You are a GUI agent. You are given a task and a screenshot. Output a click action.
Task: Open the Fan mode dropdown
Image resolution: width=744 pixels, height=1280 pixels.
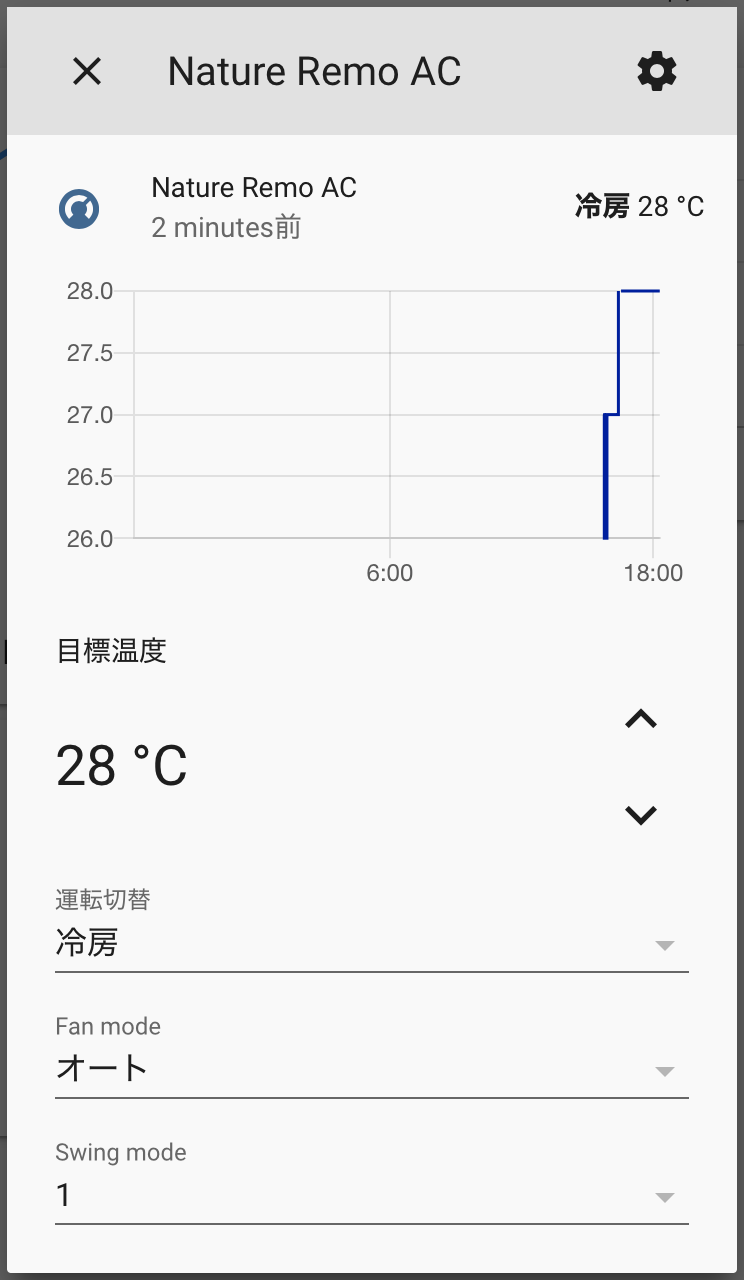(x=371, y=1070)
